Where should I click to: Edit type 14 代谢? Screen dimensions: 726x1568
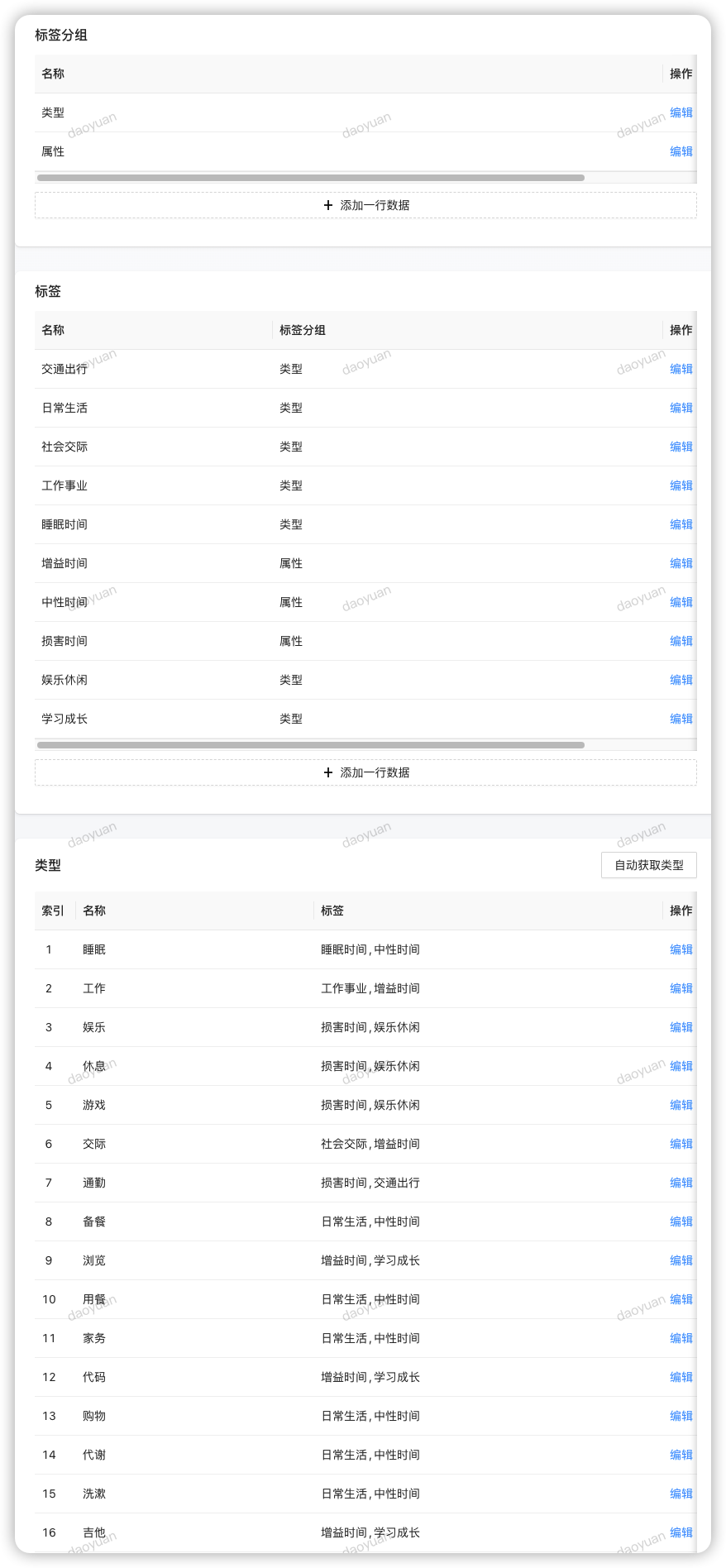pyautogui.click(x=681, y=1455)
